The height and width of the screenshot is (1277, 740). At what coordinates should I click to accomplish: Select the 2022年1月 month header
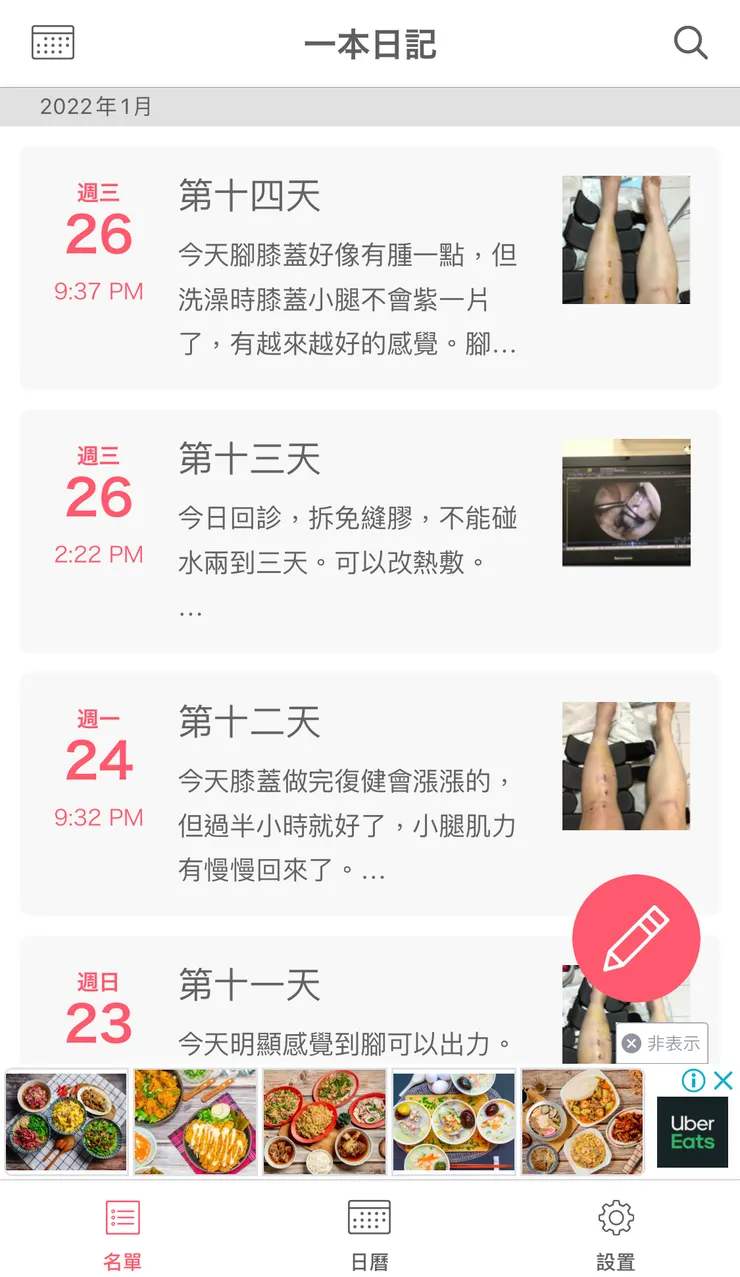(95, 105)
